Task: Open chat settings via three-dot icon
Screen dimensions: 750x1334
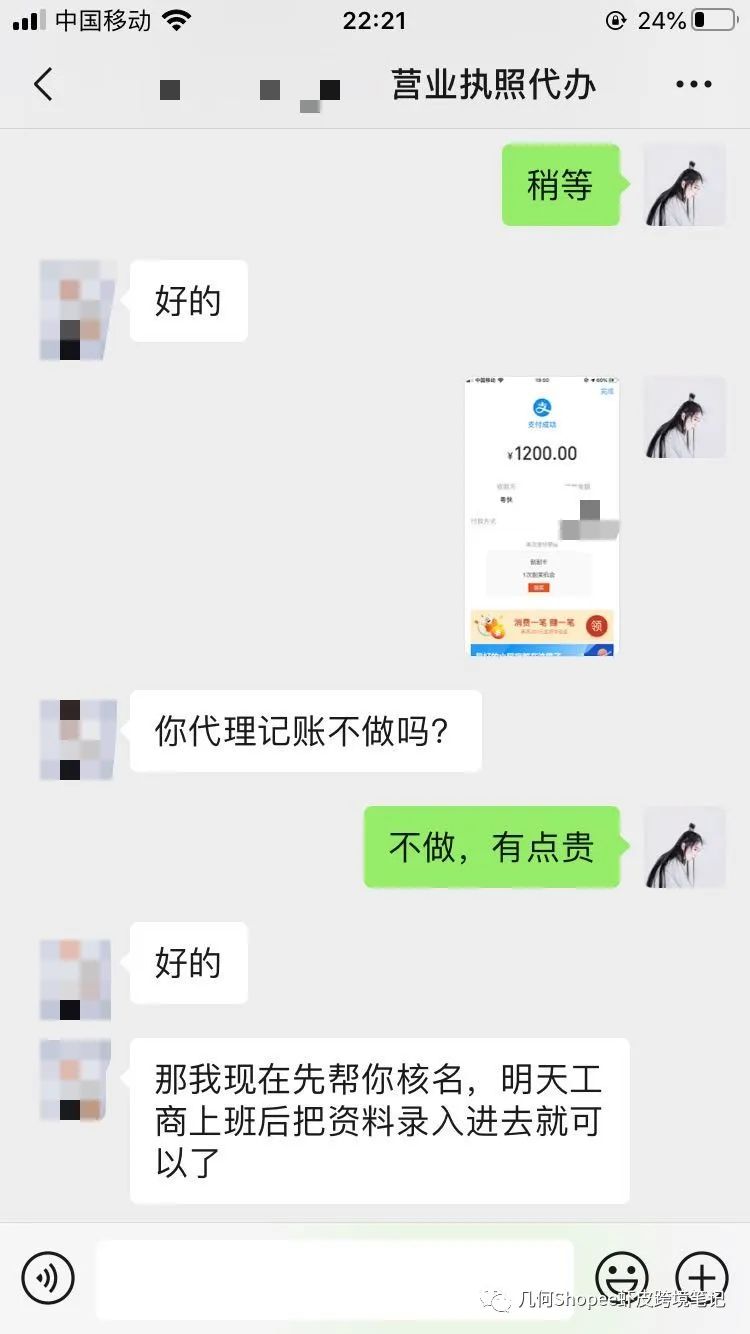Action: [693, 84]
